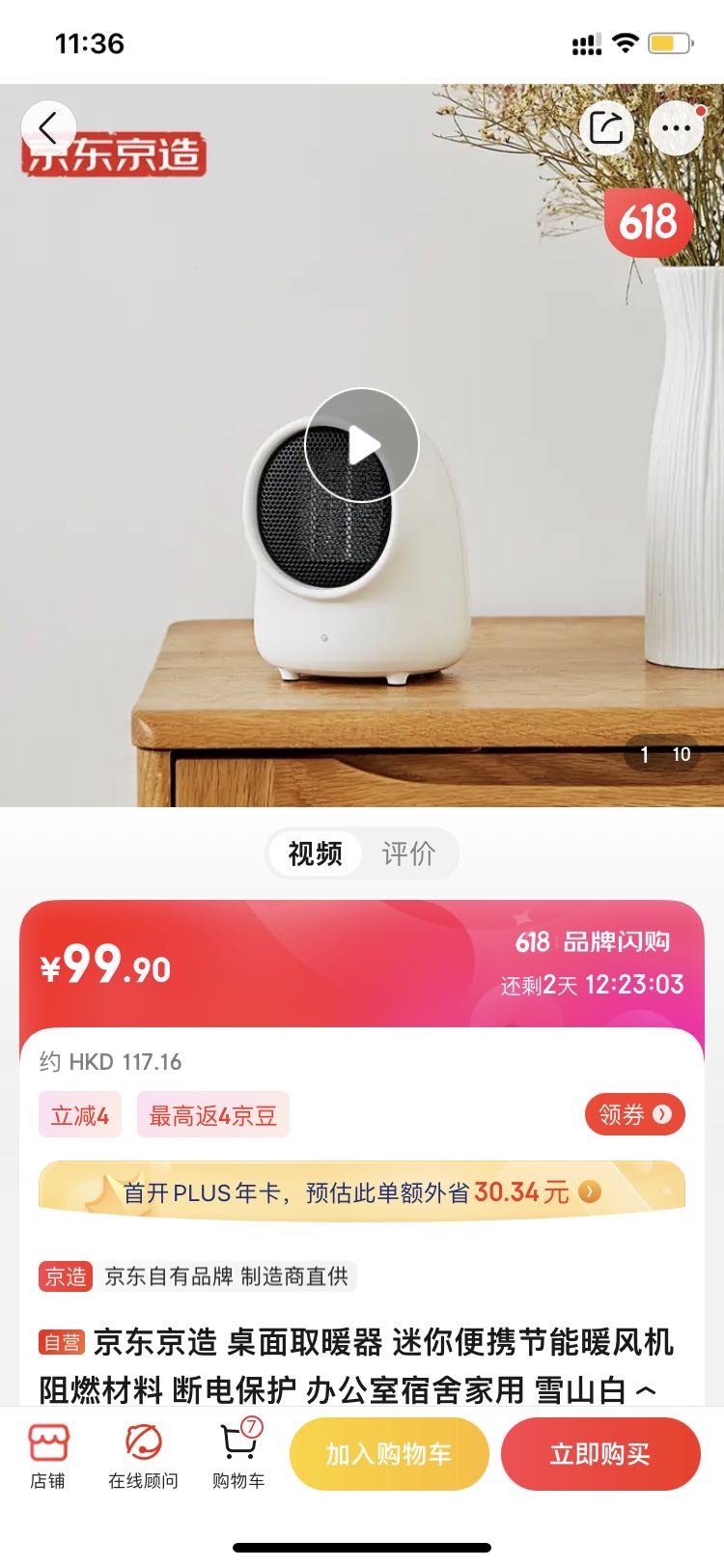Switch to the 视频 tab
The height and width of the screenshot is (1568, 724).
[314, 854]
